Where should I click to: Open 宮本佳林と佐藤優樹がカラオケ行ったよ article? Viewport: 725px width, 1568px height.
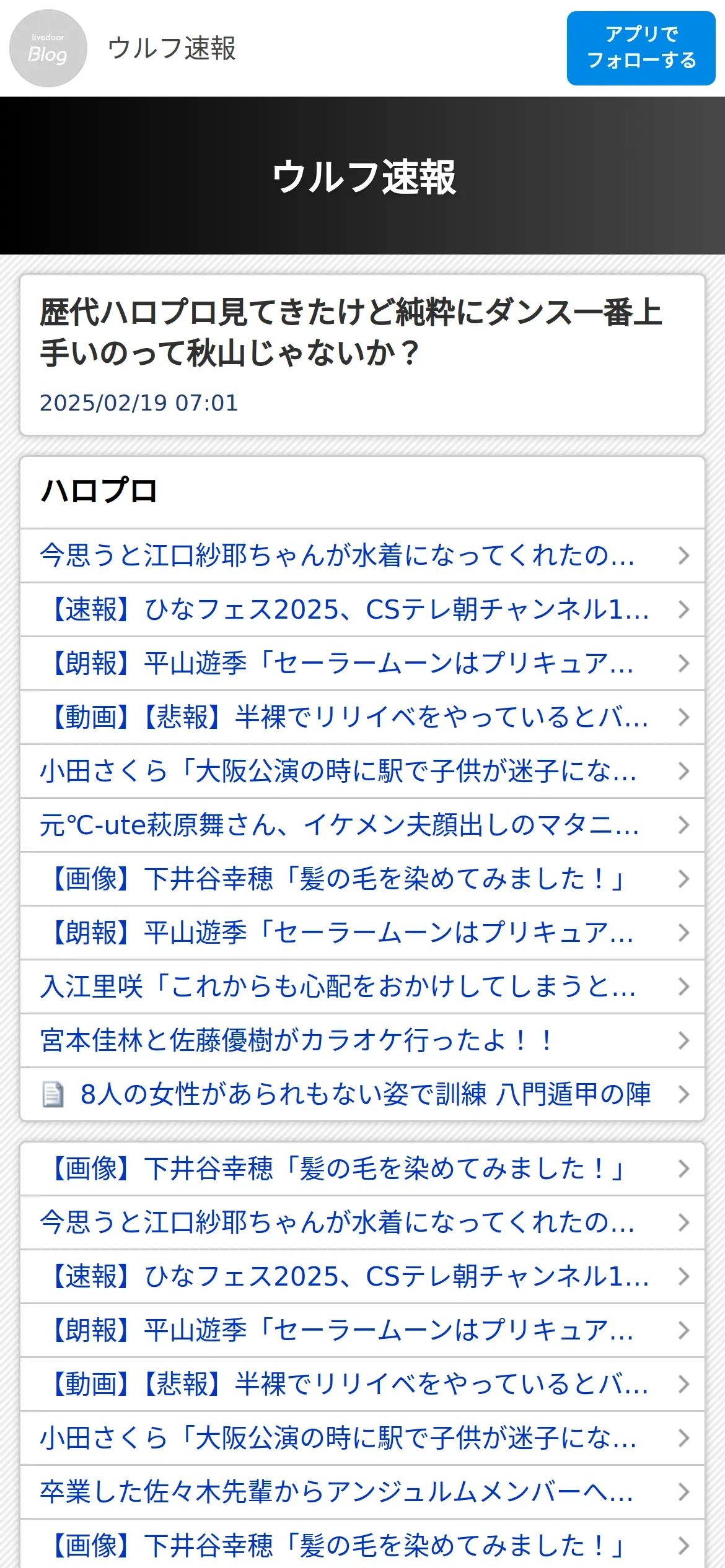(x=296, y=1040)
